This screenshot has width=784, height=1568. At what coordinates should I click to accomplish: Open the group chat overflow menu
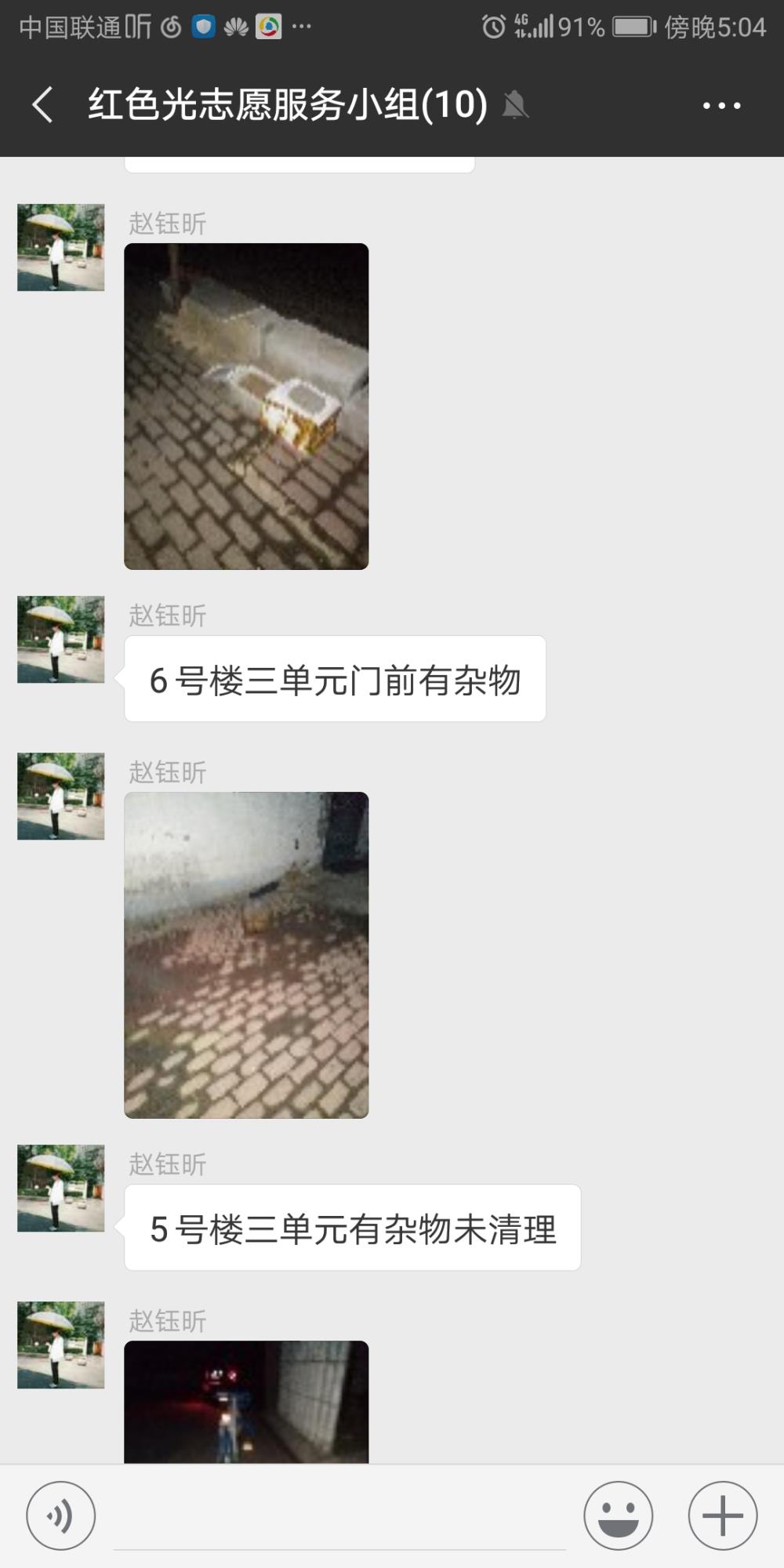[x=721, y=105]
